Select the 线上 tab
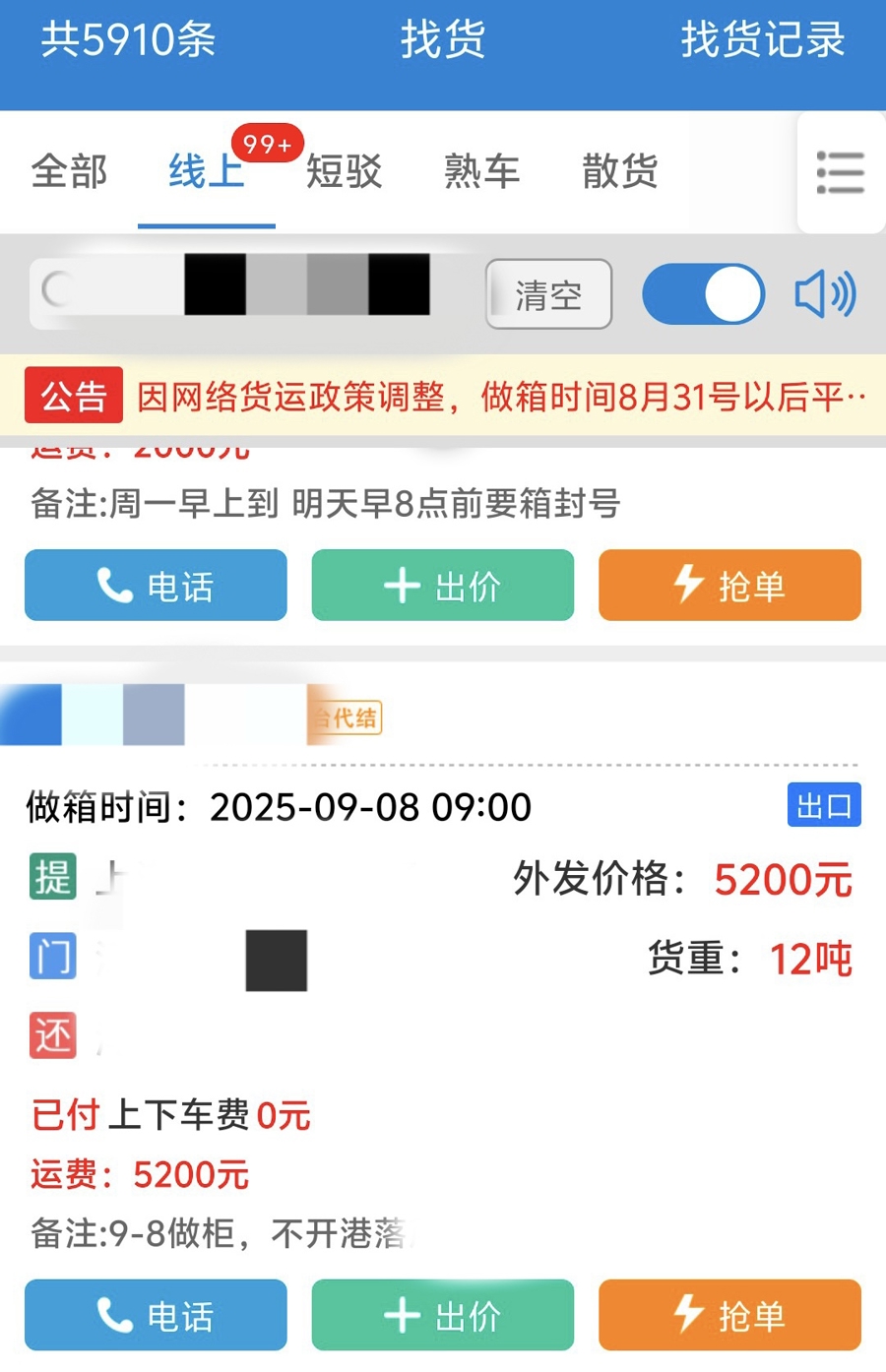 pyautogui.click(x=206, y=172)
